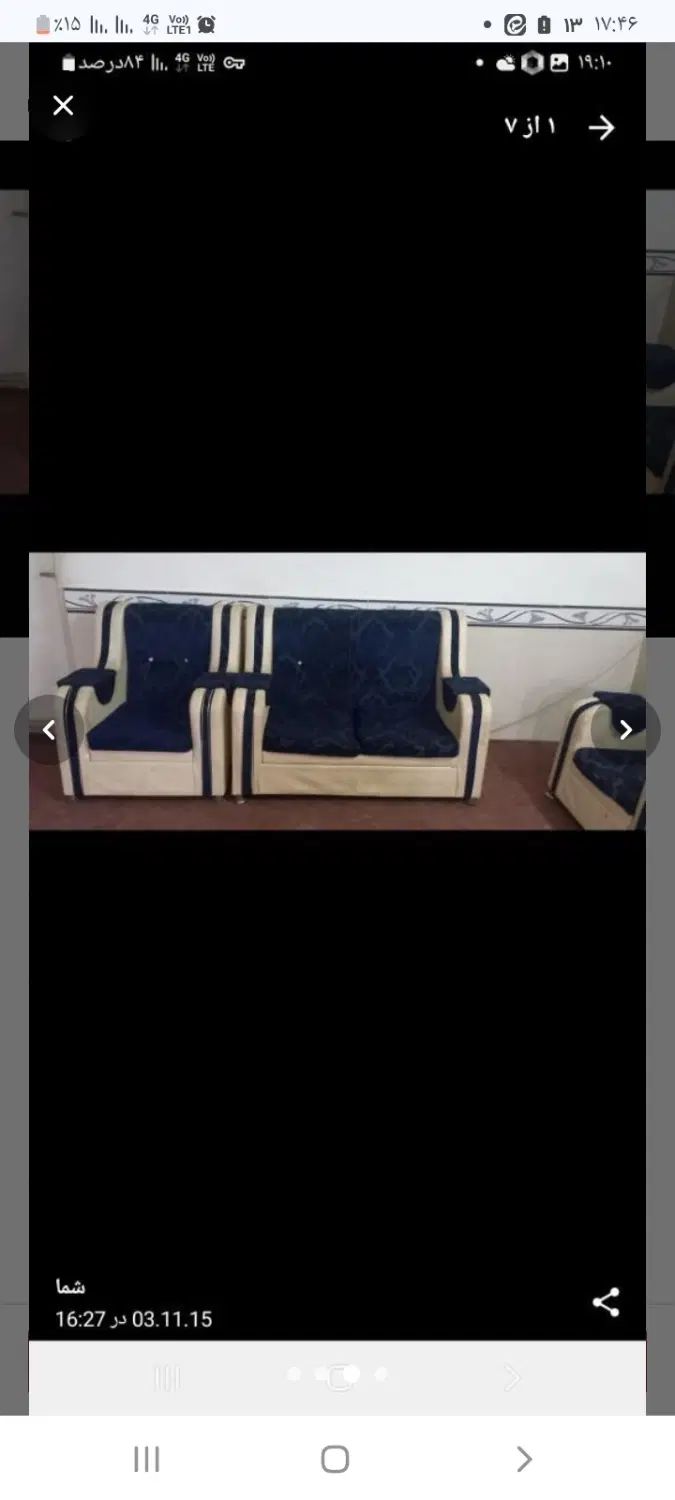Open the recent apps view
Viewport: 675px width, 1500px height.
(147, 1459)
